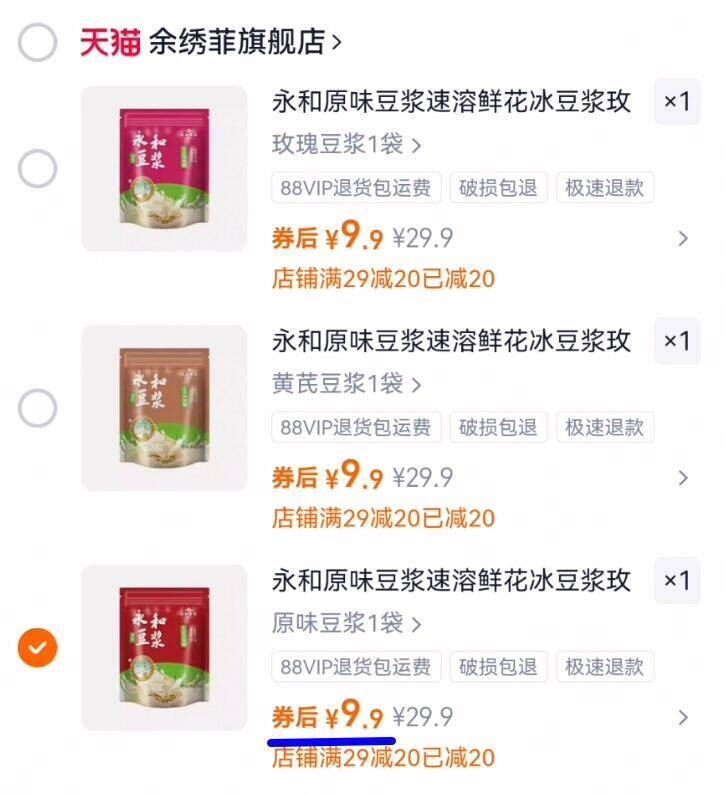This screenshot has width=725, height=795.
Task: Select all items from 余绣菲旗舰店
Action: 38,42
